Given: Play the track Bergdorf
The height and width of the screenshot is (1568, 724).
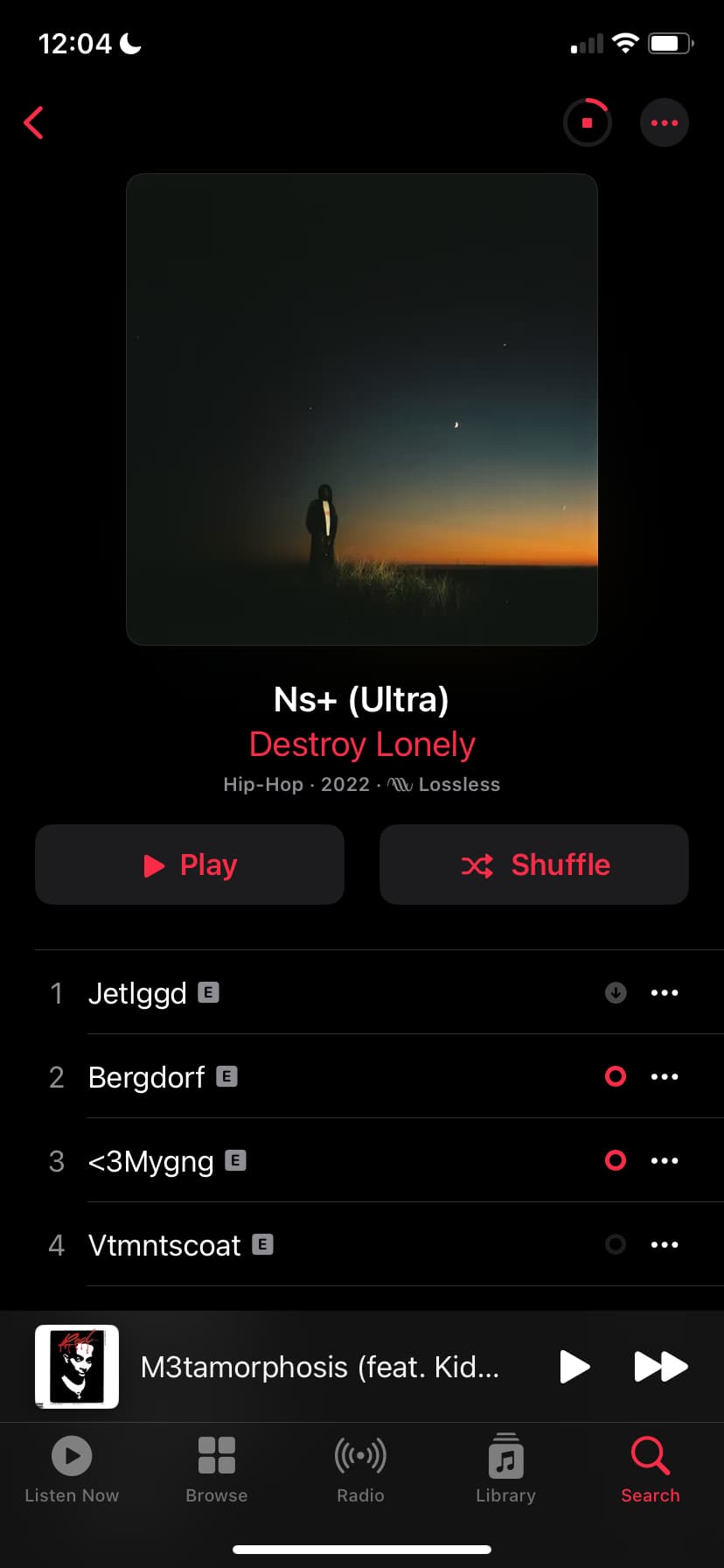Looking at the screenshot, I should click(x=146, y=1077).
